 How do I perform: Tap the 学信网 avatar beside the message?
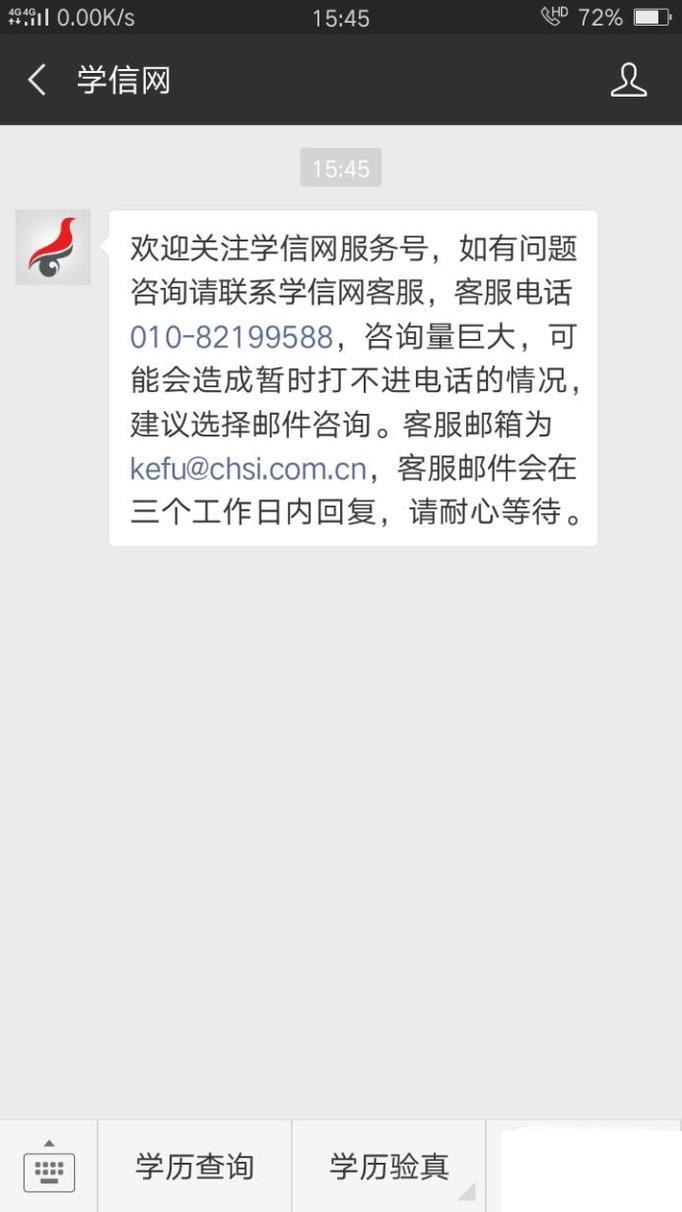(x=53, y=247)
